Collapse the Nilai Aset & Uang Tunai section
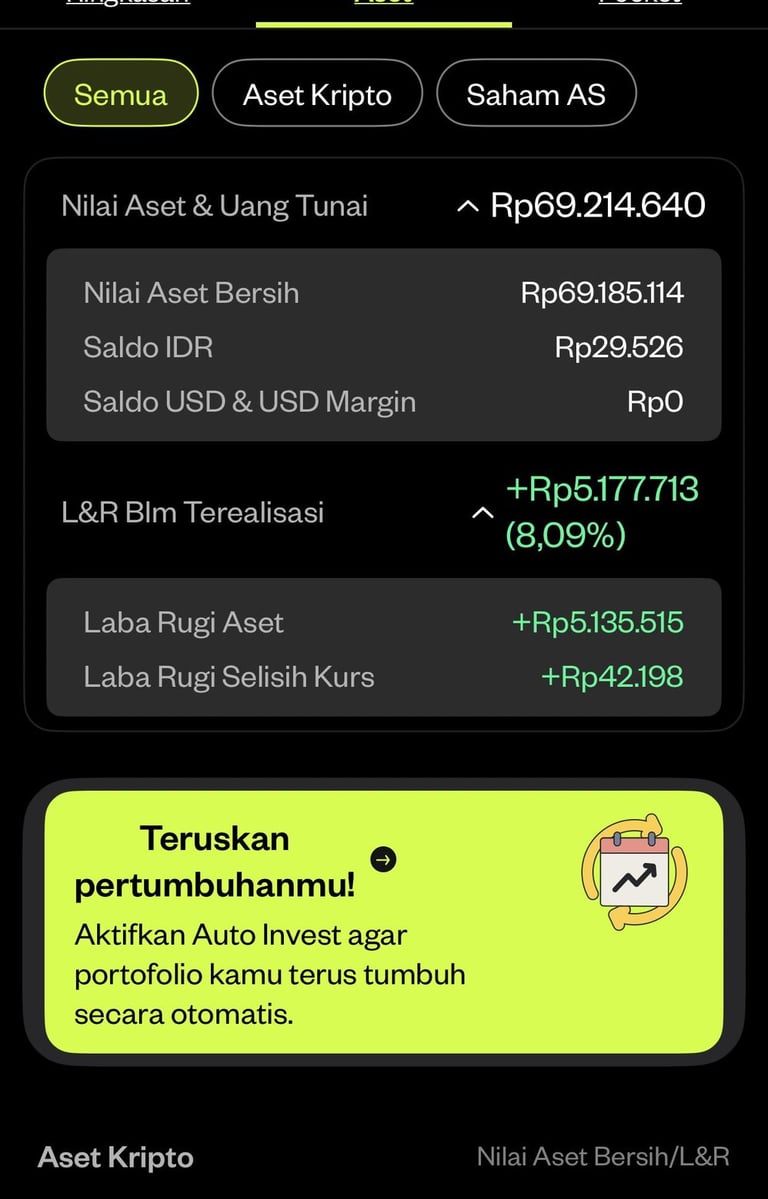This screenshot has height=1199, width=768. tap(467, 207)
